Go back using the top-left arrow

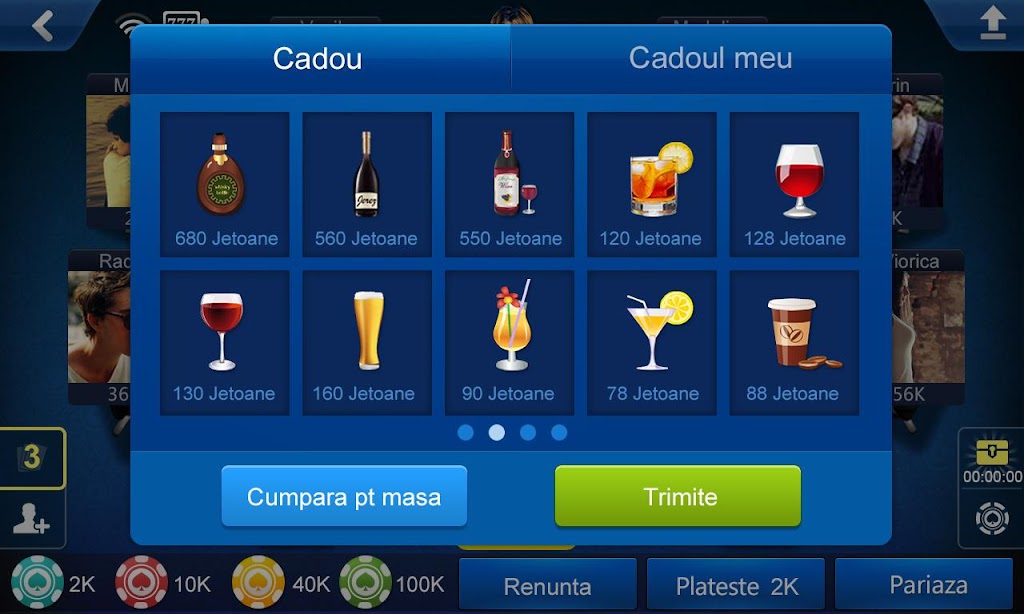coord(42,25)
